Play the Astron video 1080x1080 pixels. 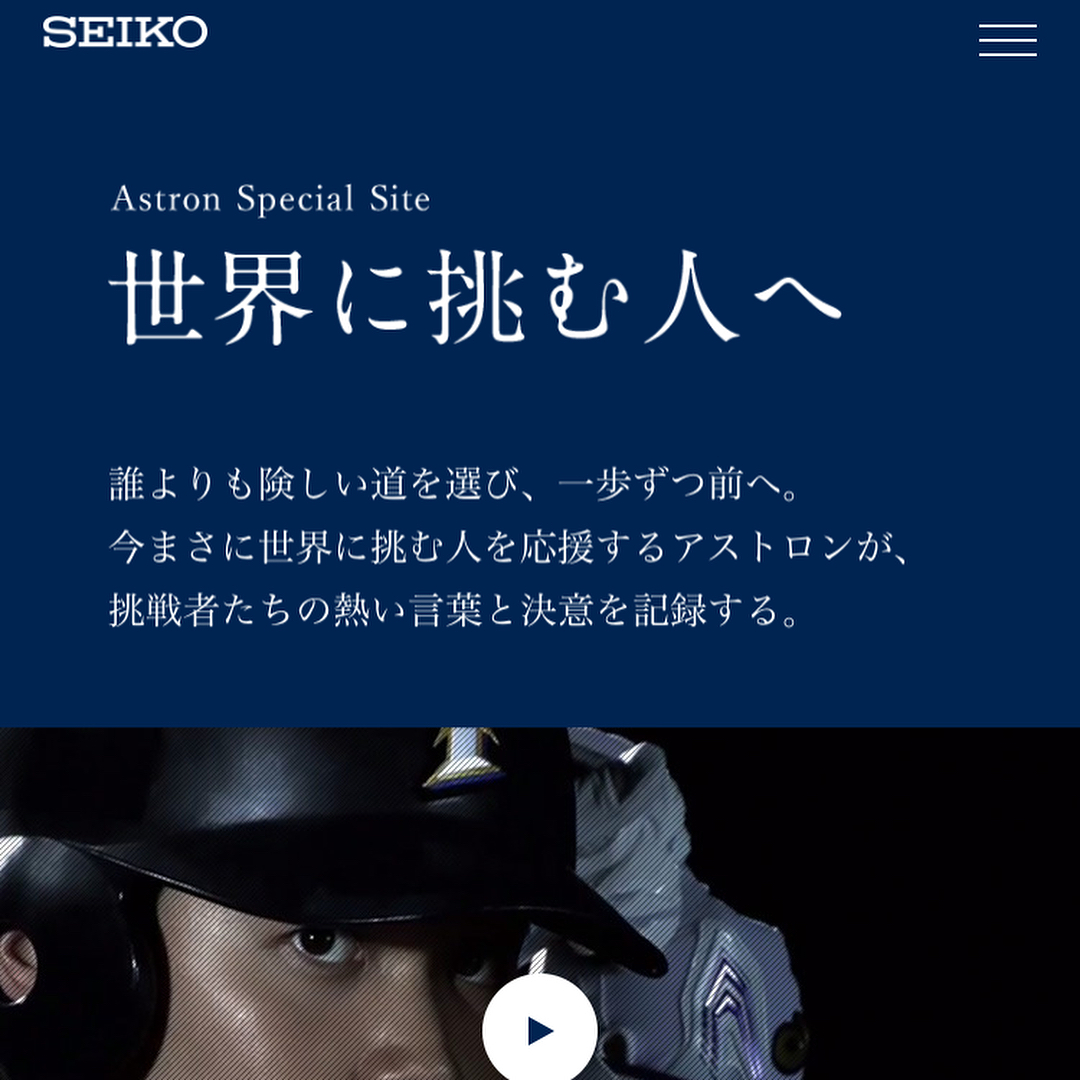click(540, 1030)
